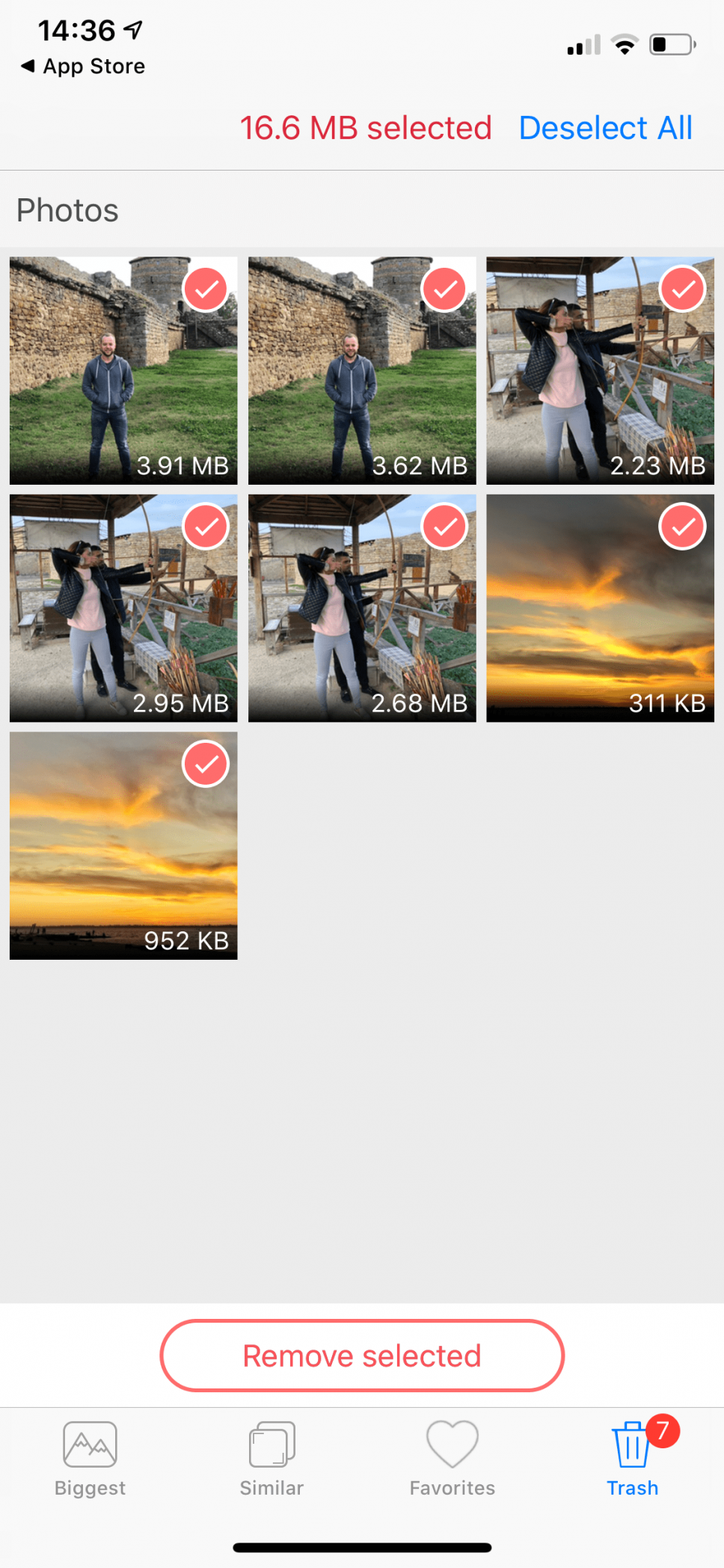Uncheck the 2.68 MB archery photo
Image resolution: width=724 pixels, height=1568 pixels.
pos(444,526)
